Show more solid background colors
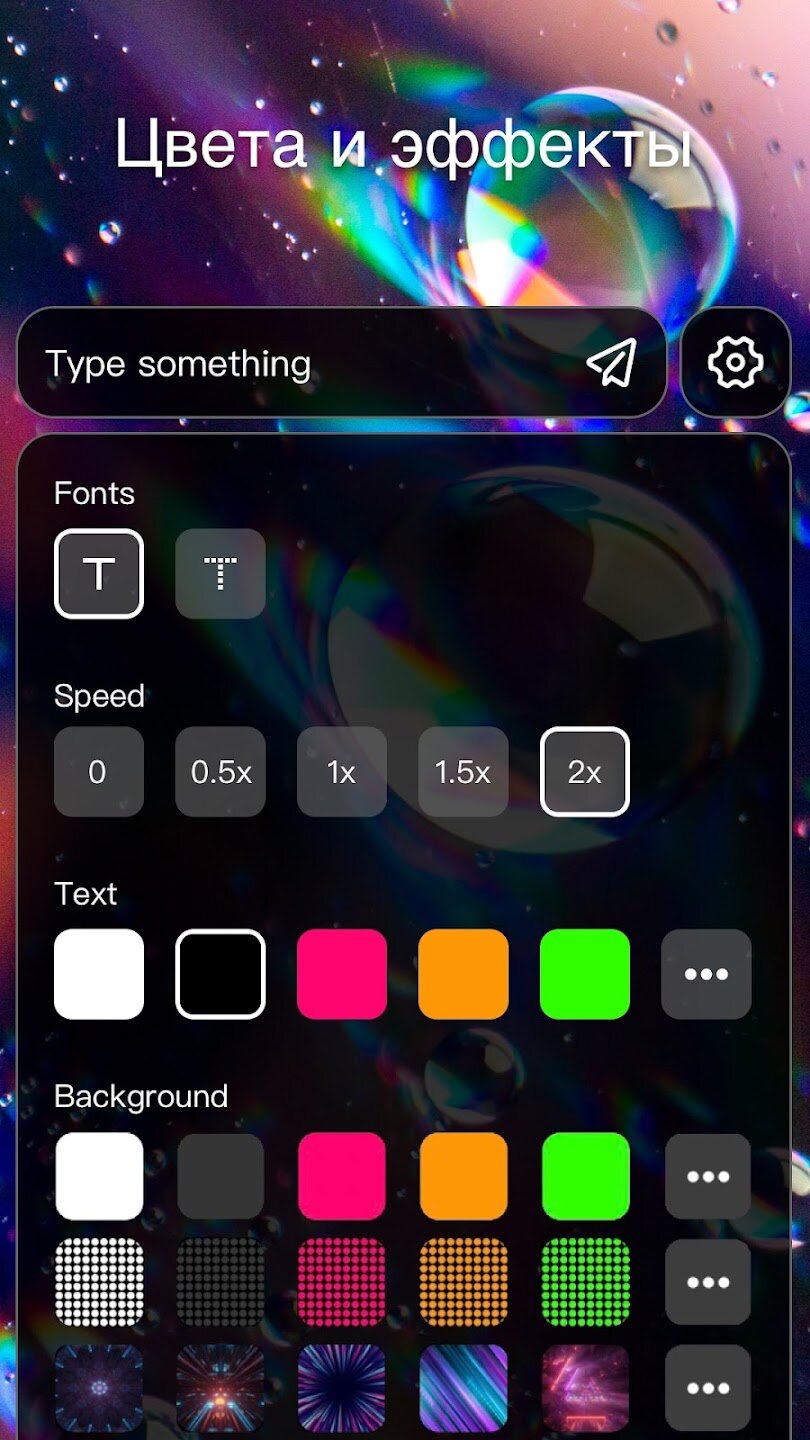 pos(708,1176)
